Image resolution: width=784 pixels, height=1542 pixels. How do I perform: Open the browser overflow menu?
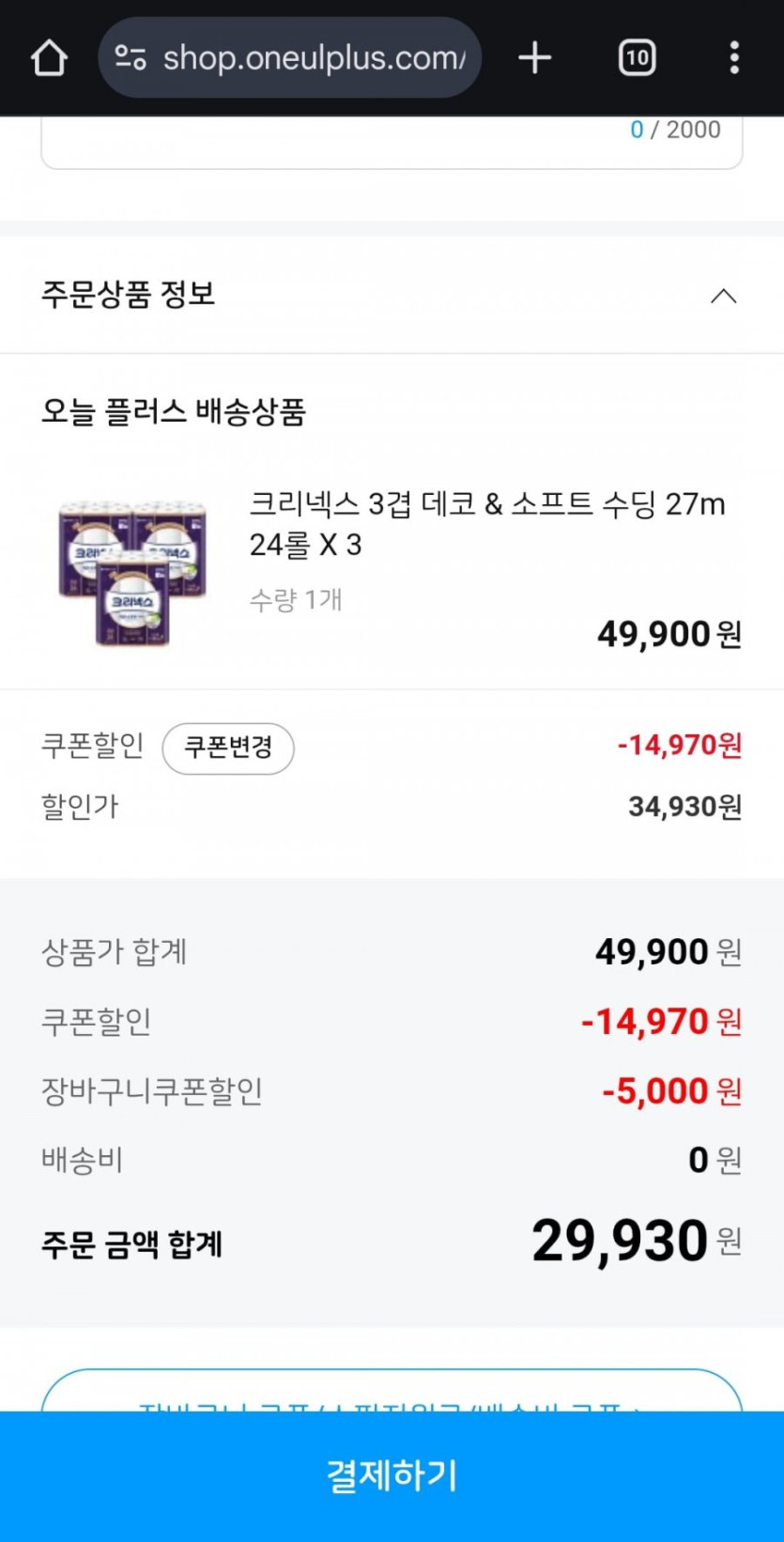pos(734,58)
